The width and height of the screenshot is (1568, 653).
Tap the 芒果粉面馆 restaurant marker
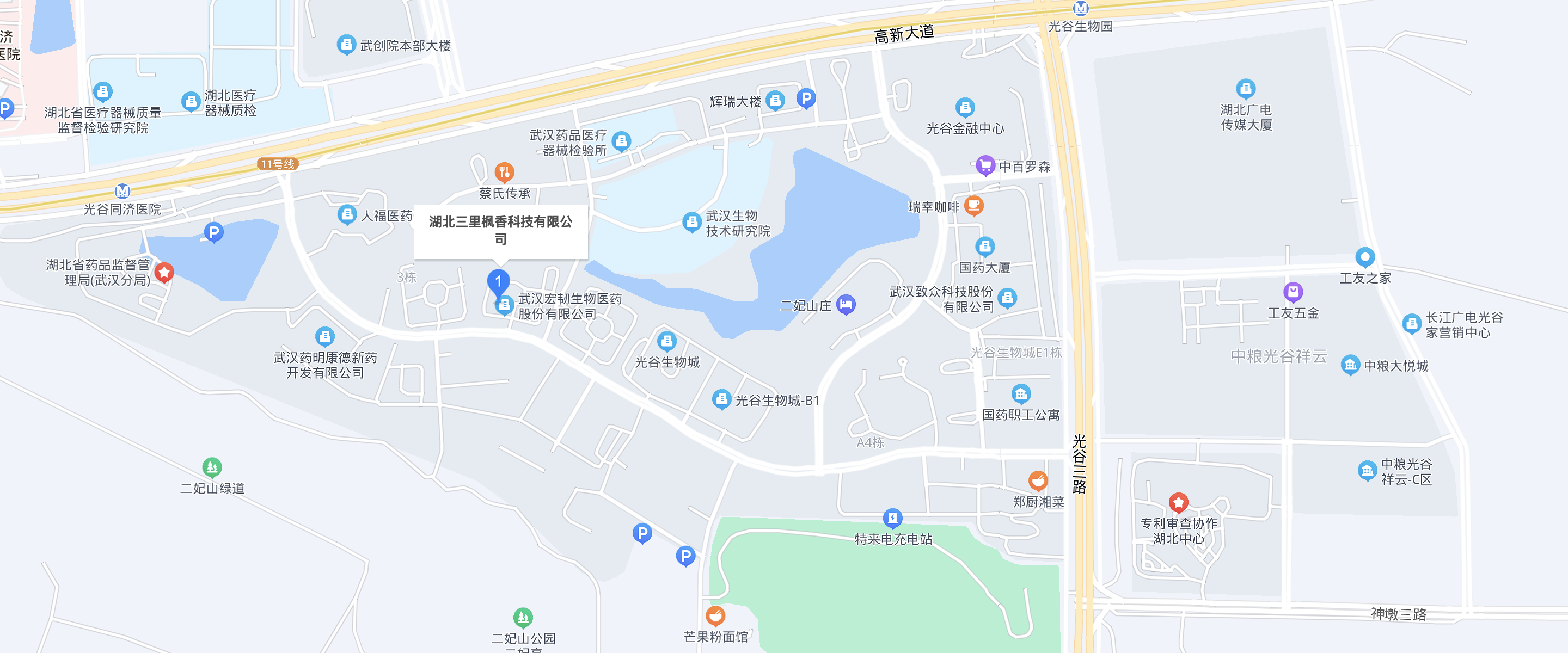(x=715, y=616)
